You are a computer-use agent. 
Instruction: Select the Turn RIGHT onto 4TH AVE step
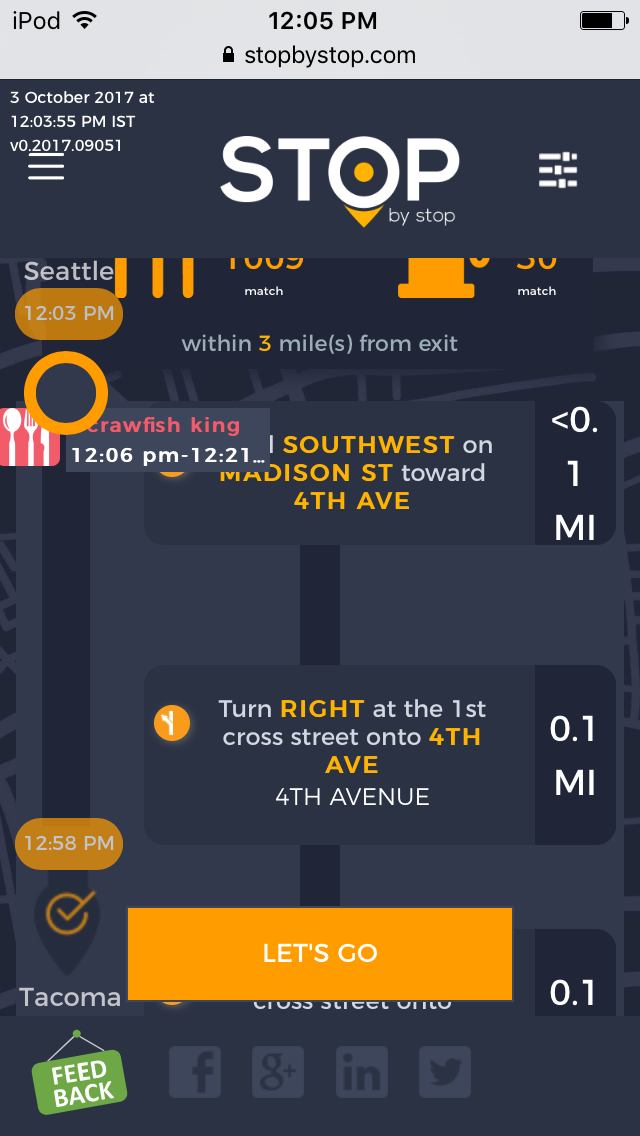tap(340, 752)
